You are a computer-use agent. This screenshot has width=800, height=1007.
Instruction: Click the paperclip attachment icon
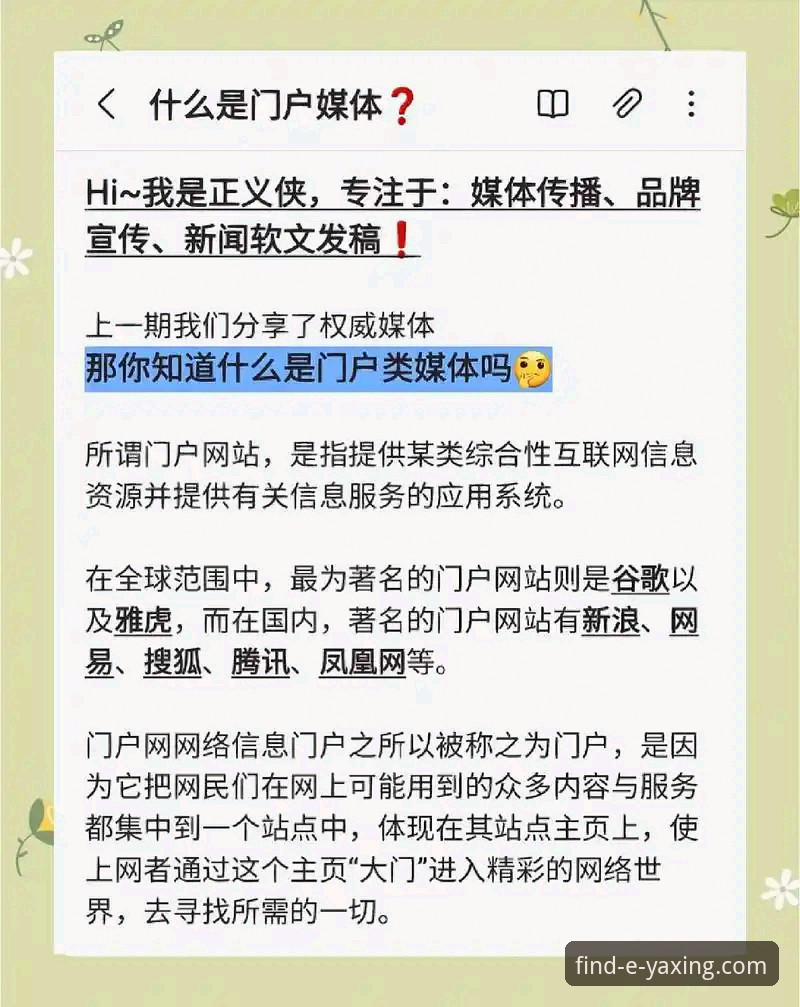pos(627,104)
